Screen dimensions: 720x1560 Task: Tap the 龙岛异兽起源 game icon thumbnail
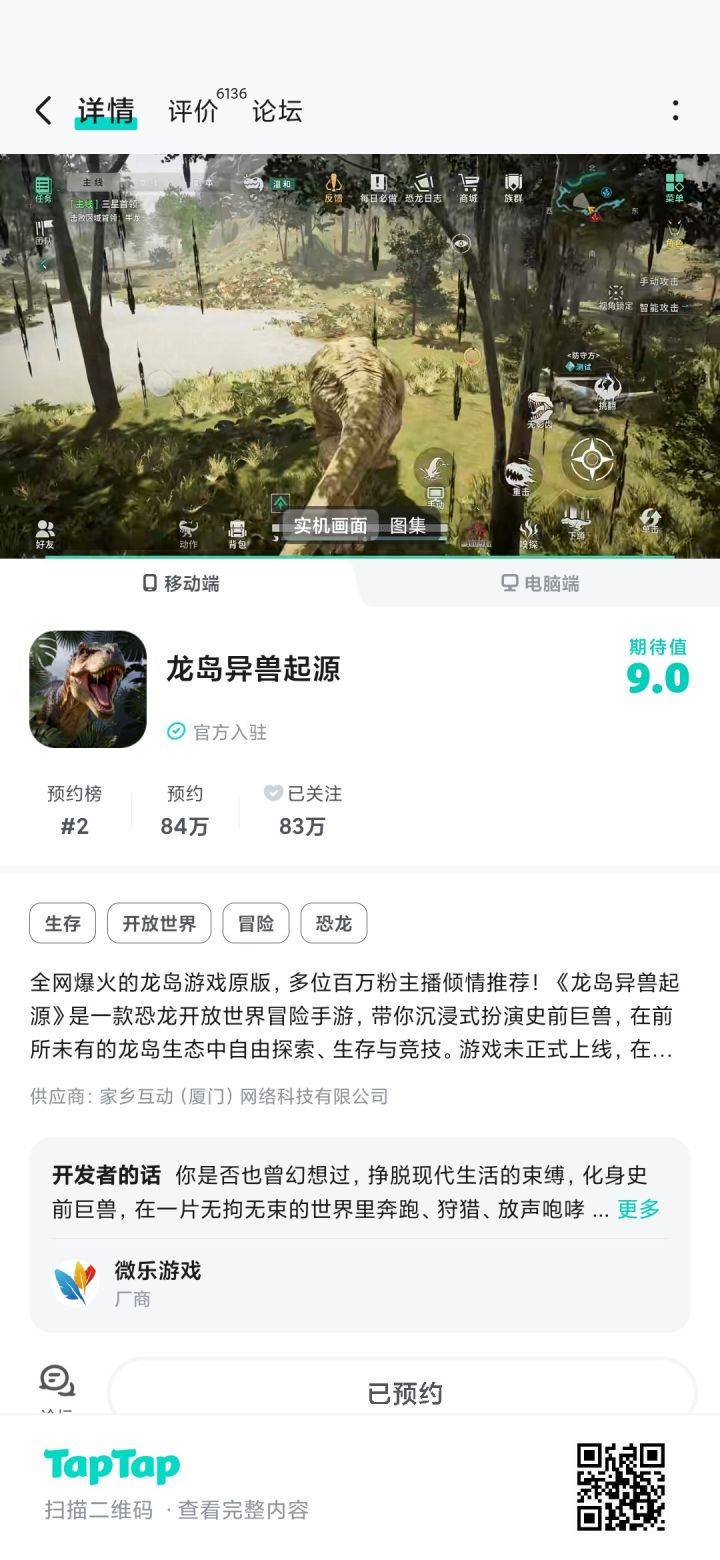pyautogui.click(x=87, y=688)
